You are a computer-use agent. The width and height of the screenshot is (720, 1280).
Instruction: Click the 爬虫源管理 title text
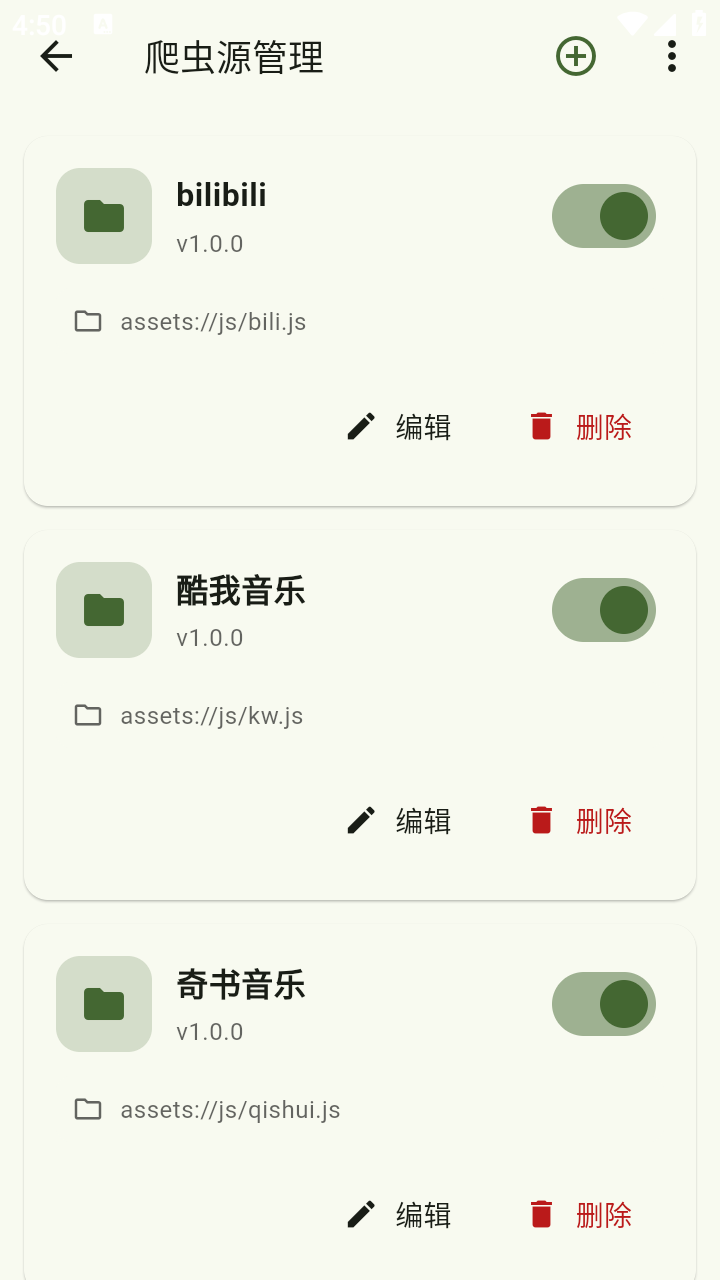click(x=232, y=59)
